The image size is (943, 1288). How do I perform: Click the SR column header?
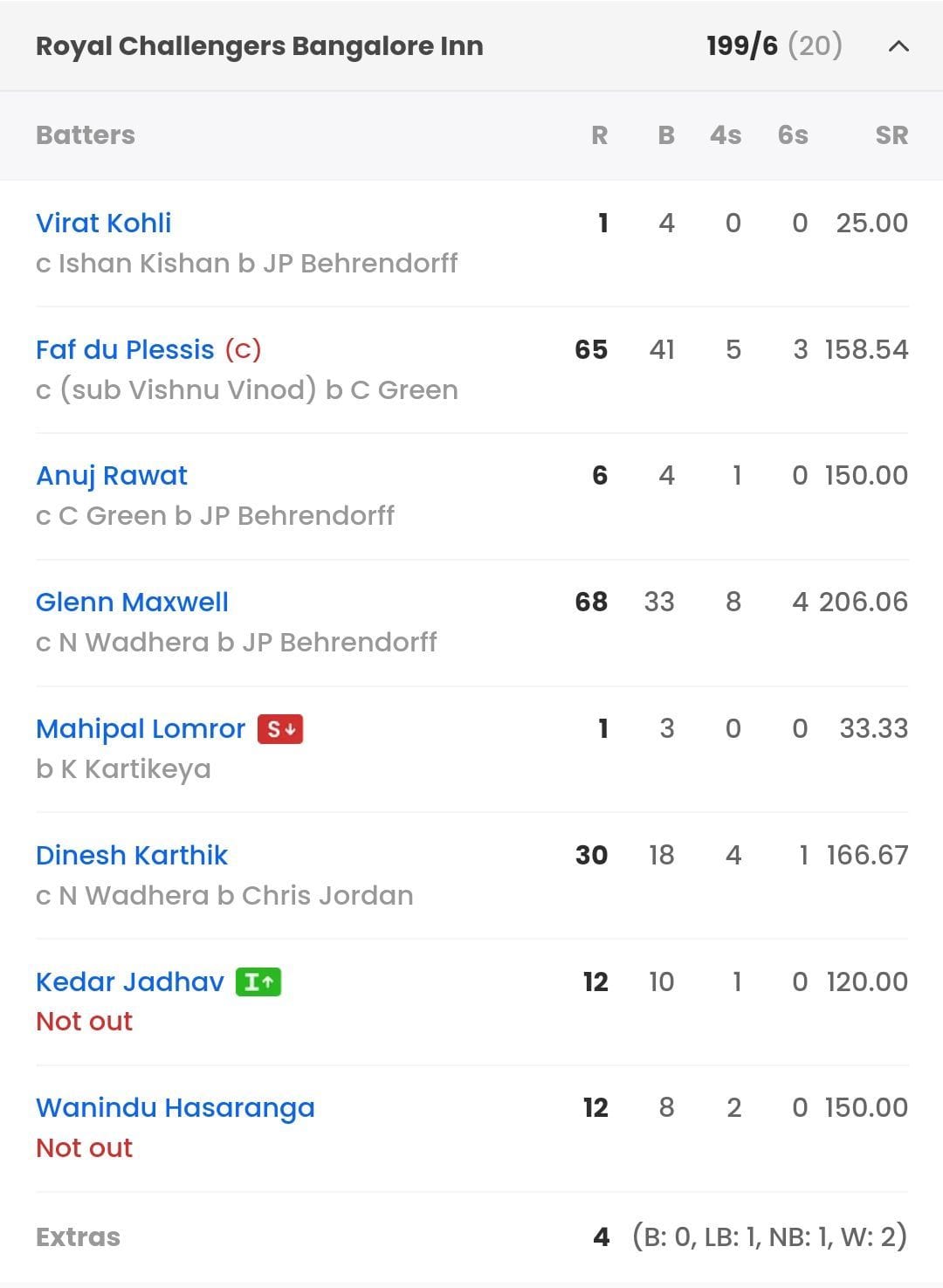click(891, 134)
